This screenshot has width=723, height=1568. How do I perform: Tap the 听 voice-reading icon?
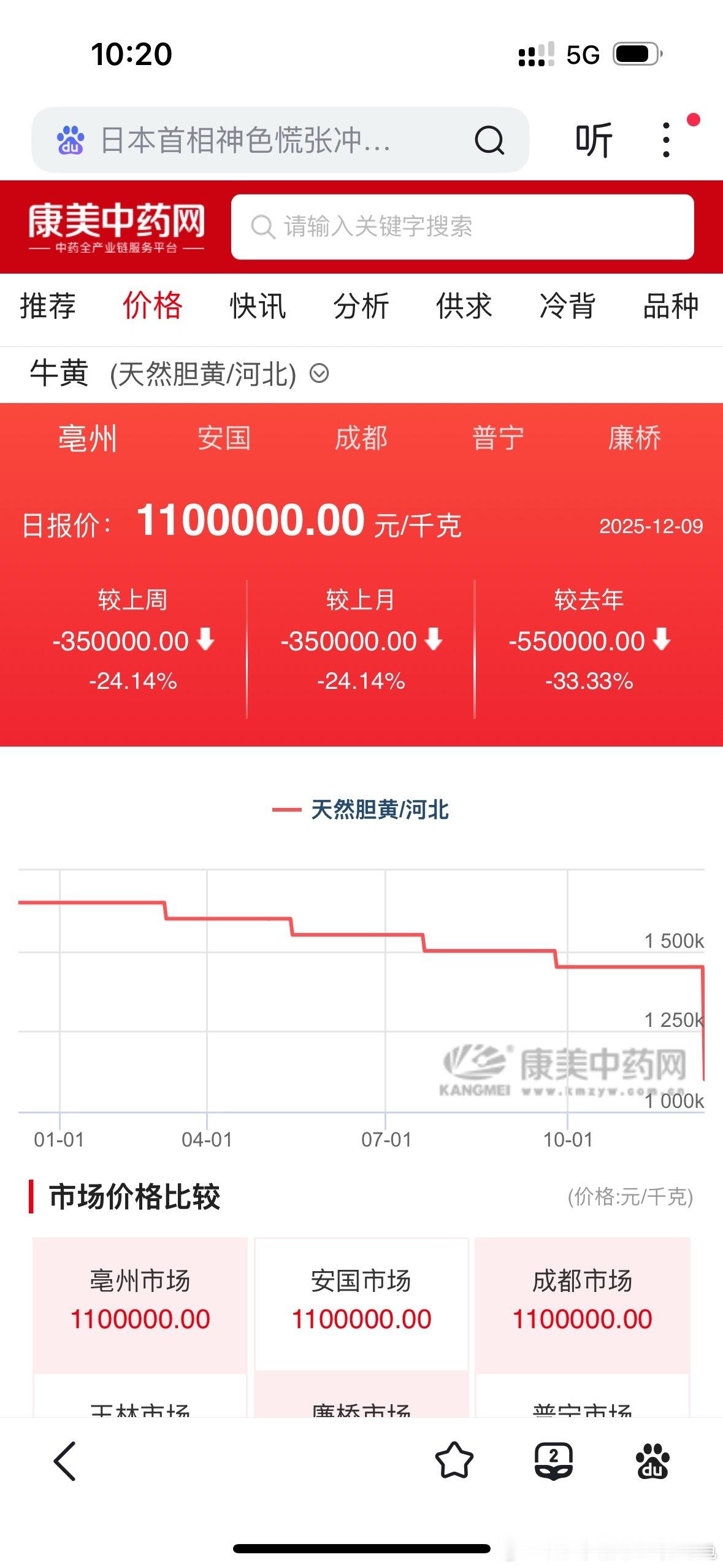click(592, 140)
